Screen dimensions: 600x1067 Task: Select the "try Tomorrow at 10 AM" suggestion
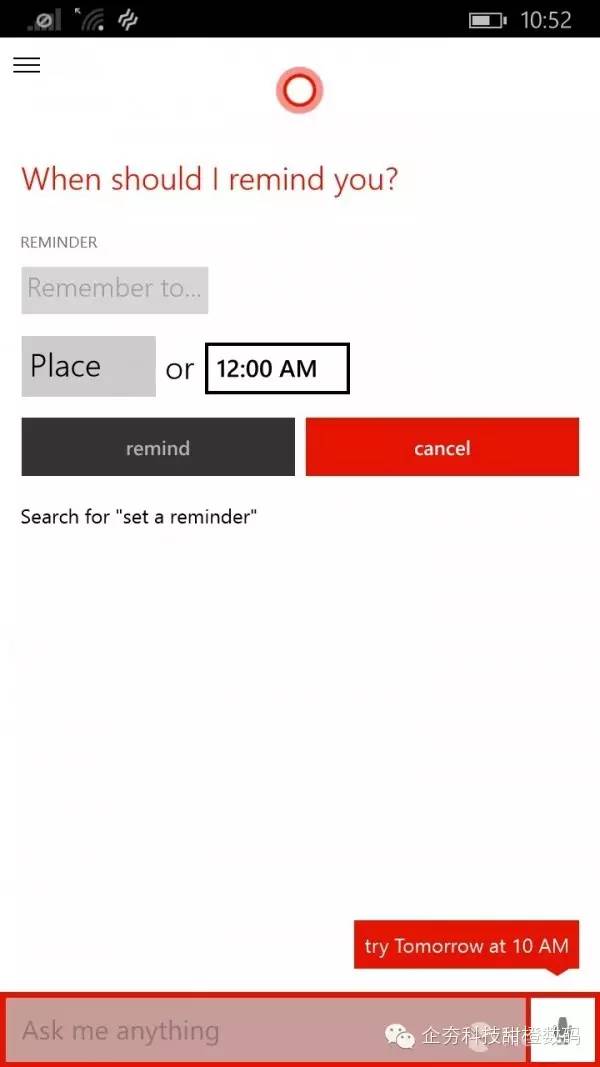pos(466,945)
